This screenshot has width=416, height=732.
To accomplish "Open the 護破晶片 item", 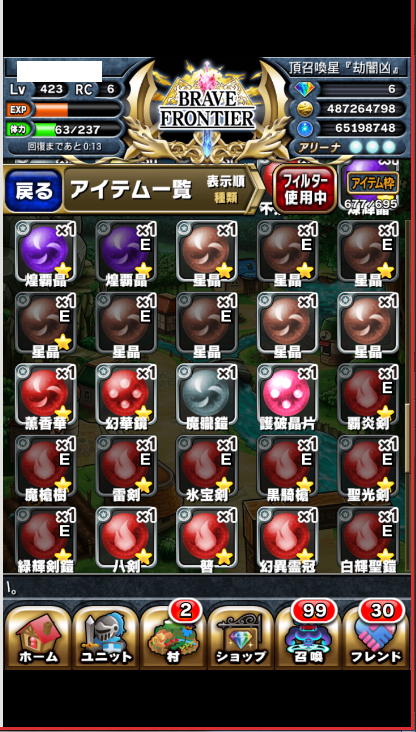I will [x=287, y=397].
